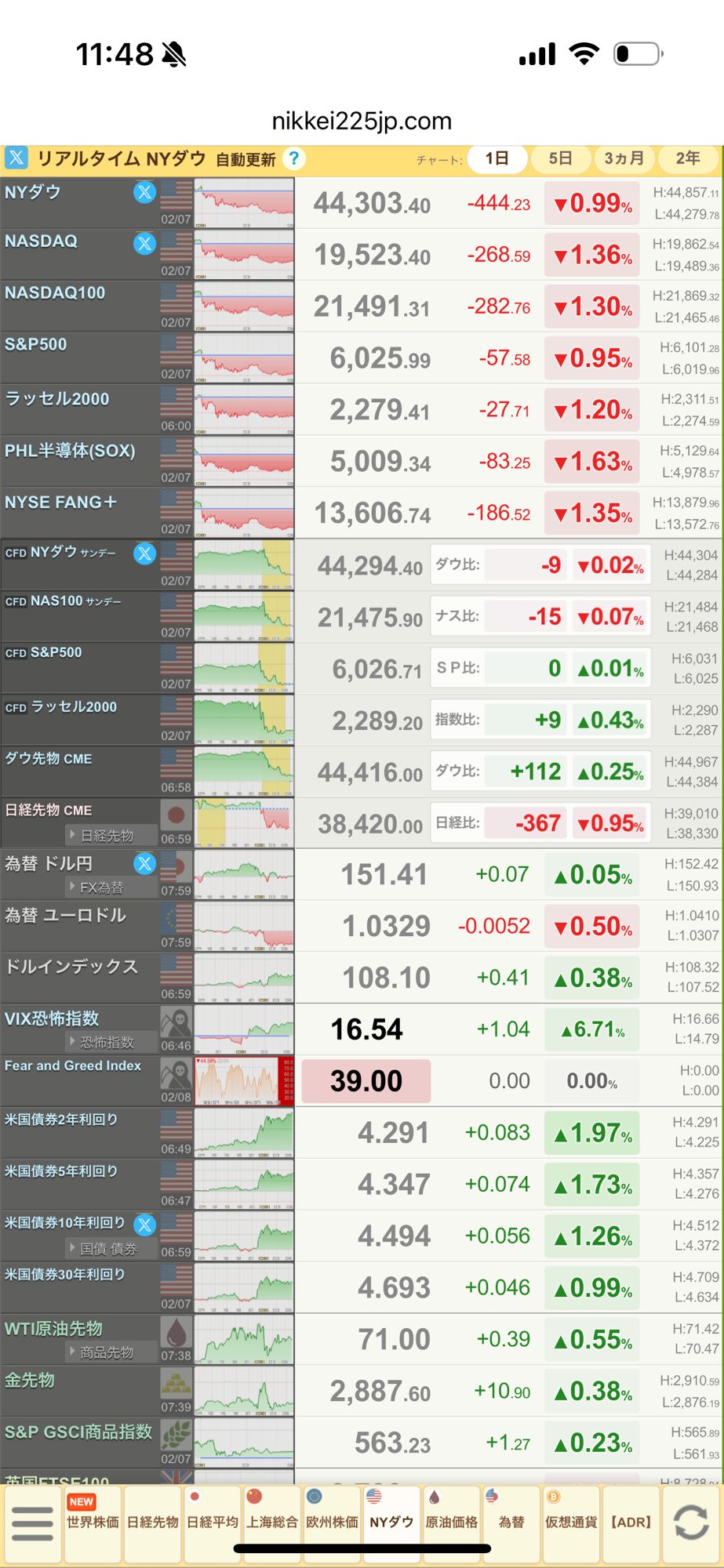Open the 日経先物 bottom tab
The width and height of the screenshot is (724, 1568).
coord(153,1523)
